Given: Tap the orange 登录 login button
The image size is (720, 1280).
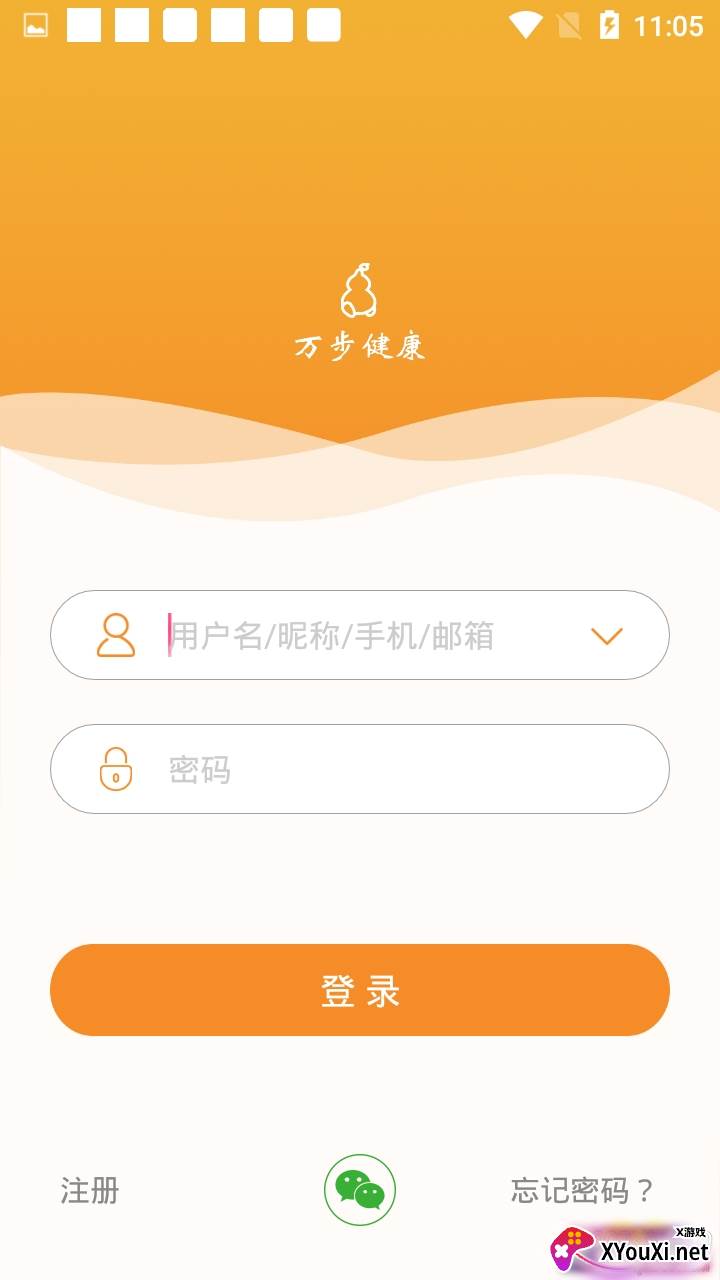Looking at the screenshot, I should coord(360,990).
